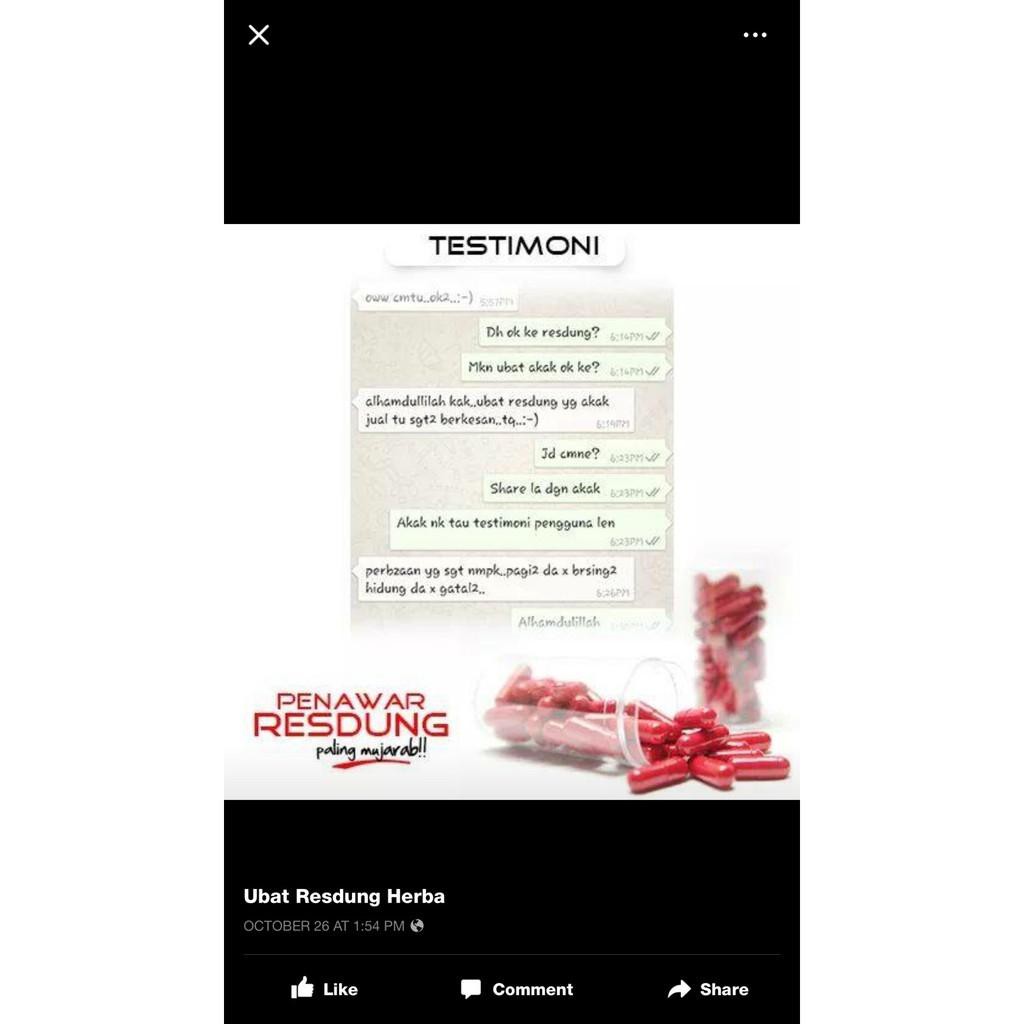The height and width of the screenshot is (1024, 1024).
Task: Open the Ubat Resdung Herba page
Action: (344, 896)
